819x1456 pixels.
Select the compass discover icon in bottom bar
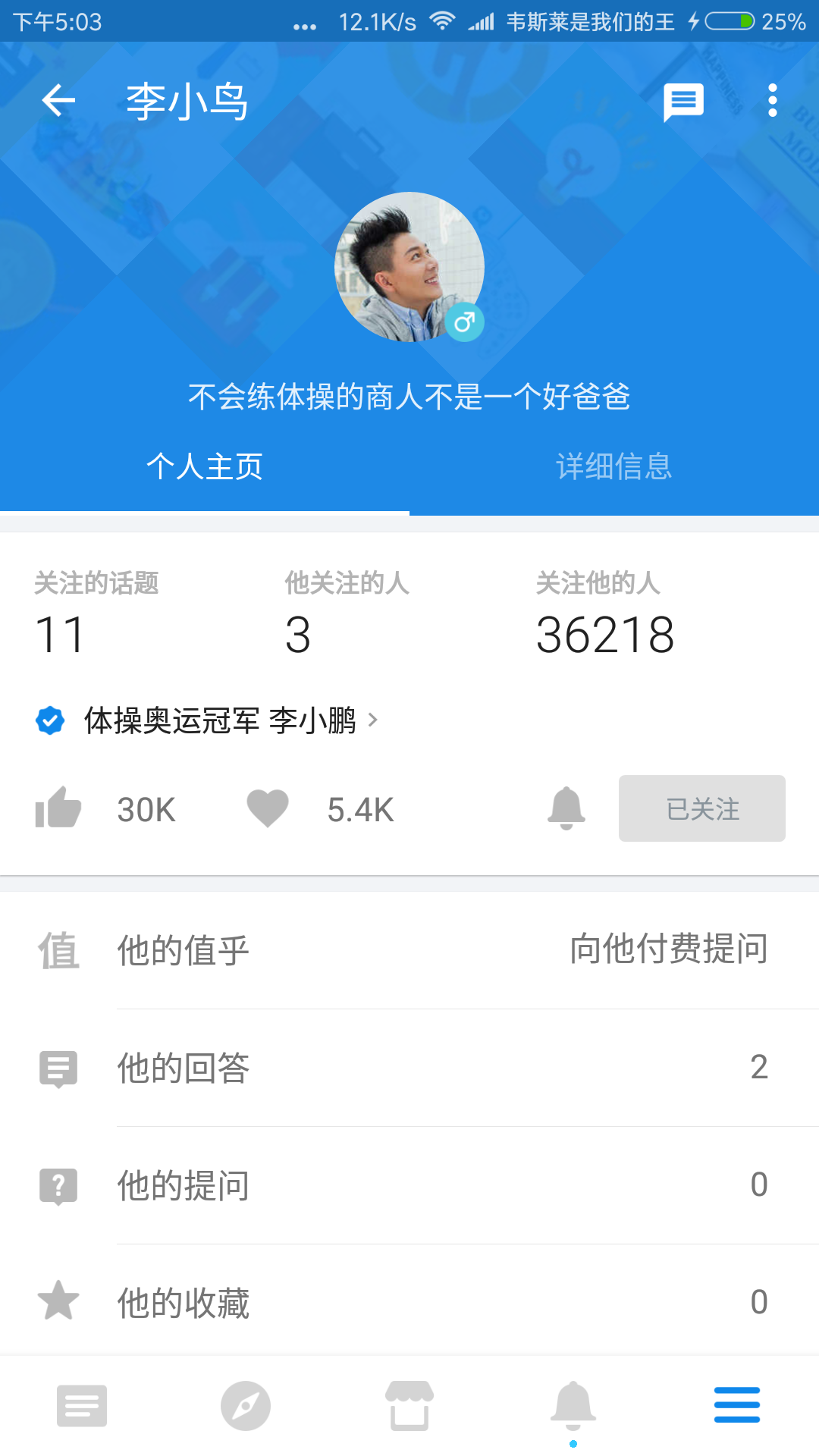(246, 1405)
